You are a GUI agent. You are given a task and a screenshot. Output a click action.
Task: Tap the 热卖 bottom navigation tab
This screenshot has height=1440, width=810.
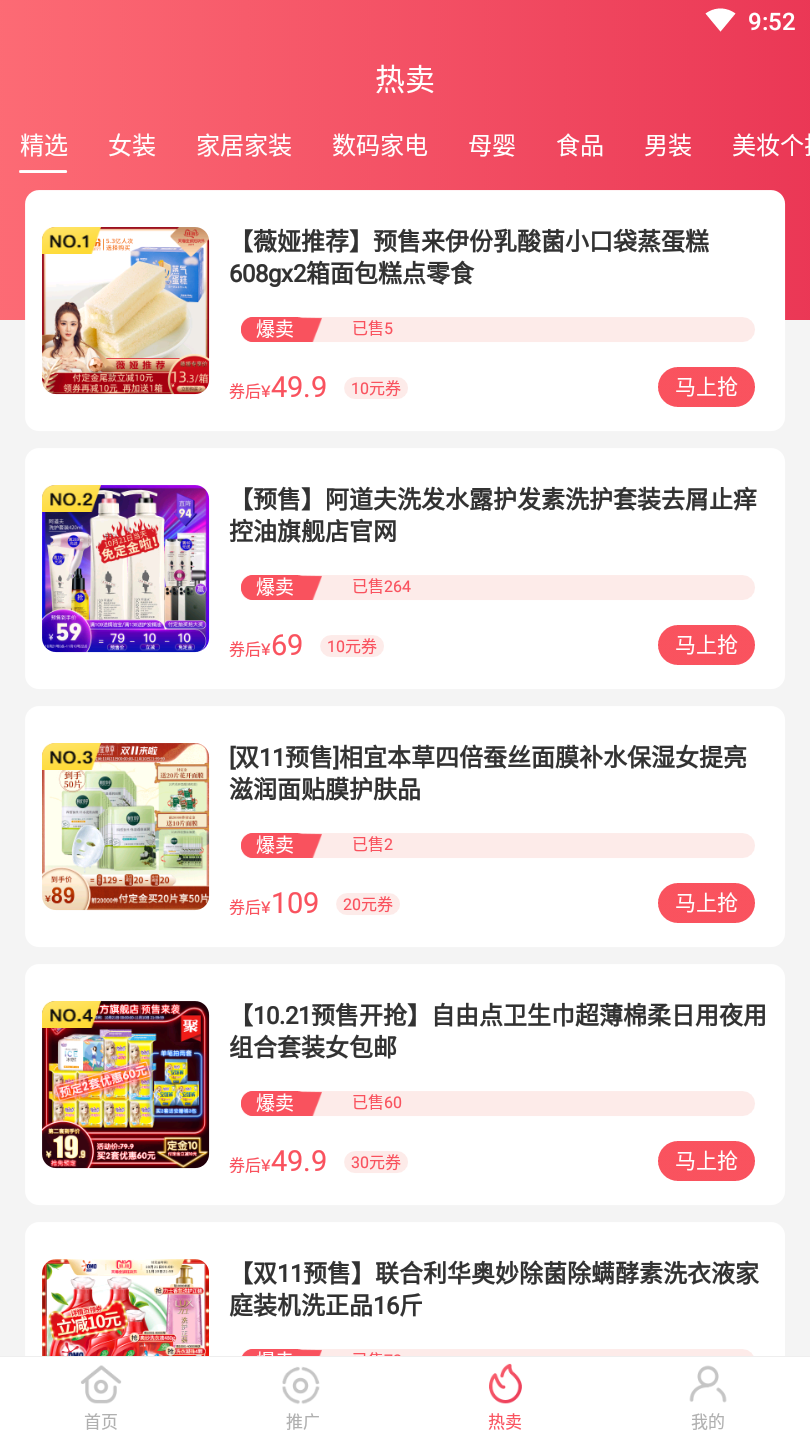505,1398
